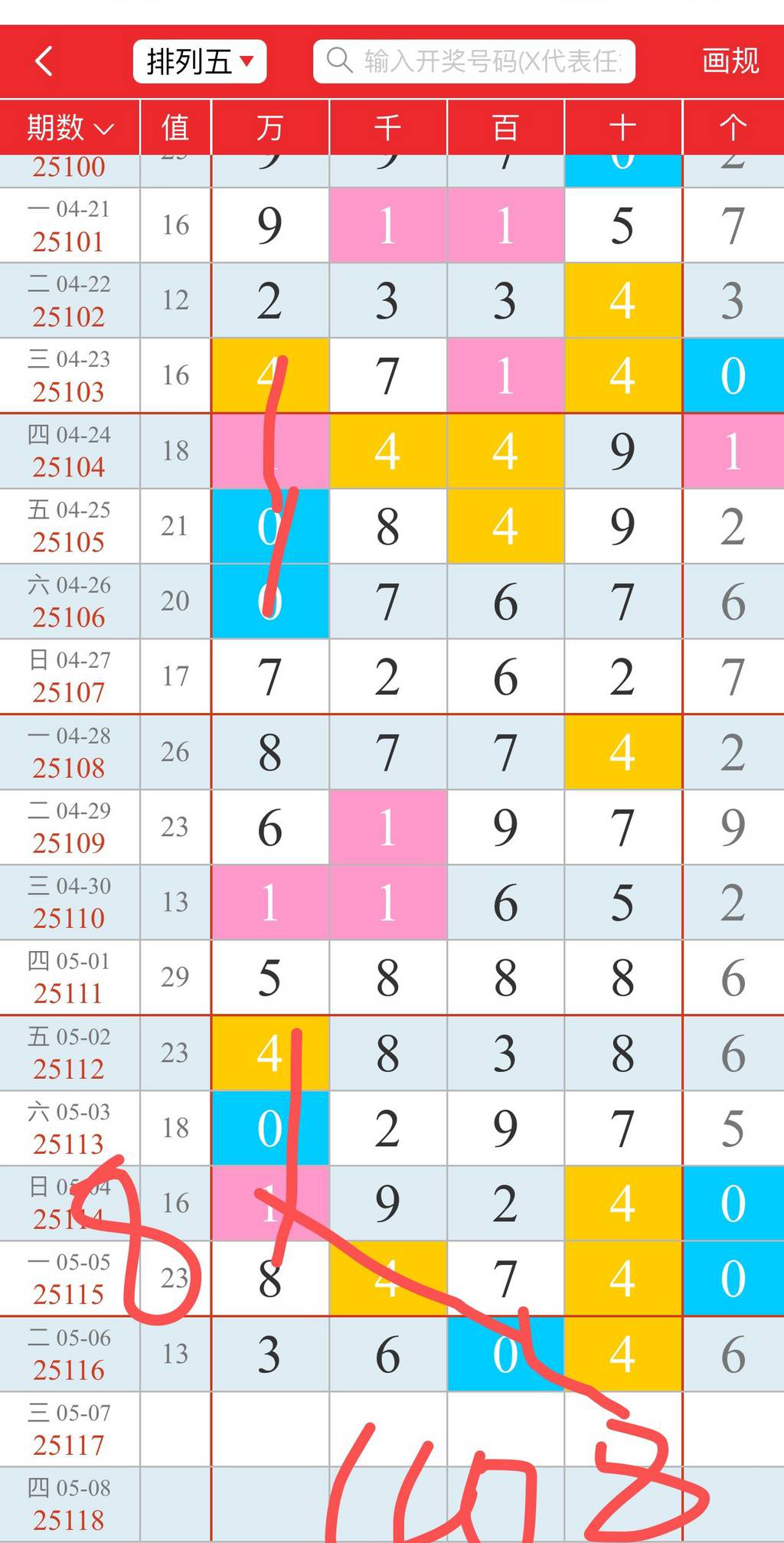Select the blue 0 color swatch in row 25116
This screenshot has height=1543, width=784.
pos(505,1354)
